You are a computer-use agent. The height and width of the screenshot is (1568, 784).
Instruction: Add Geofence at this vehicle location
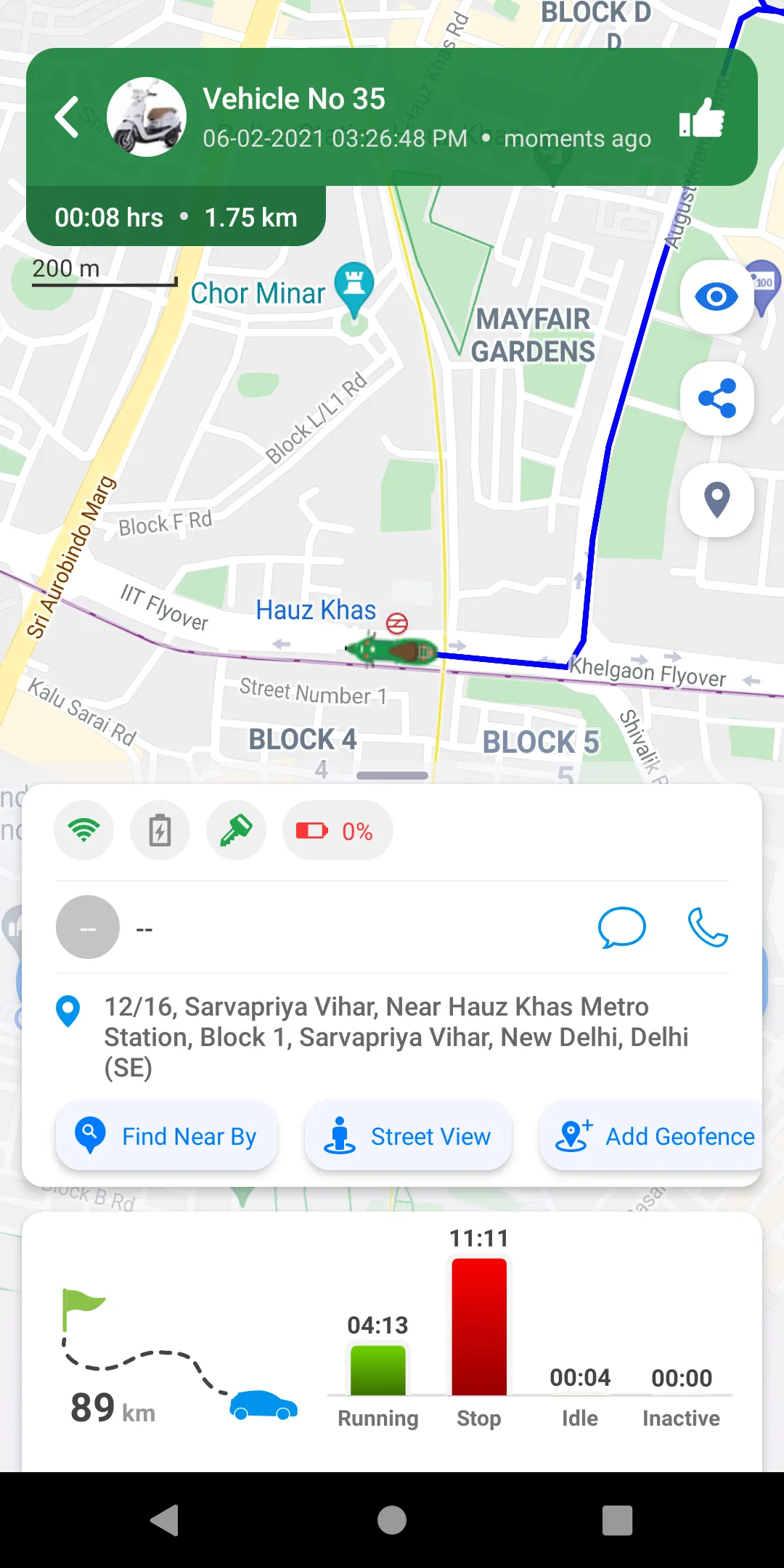[x=653, y=1136]
